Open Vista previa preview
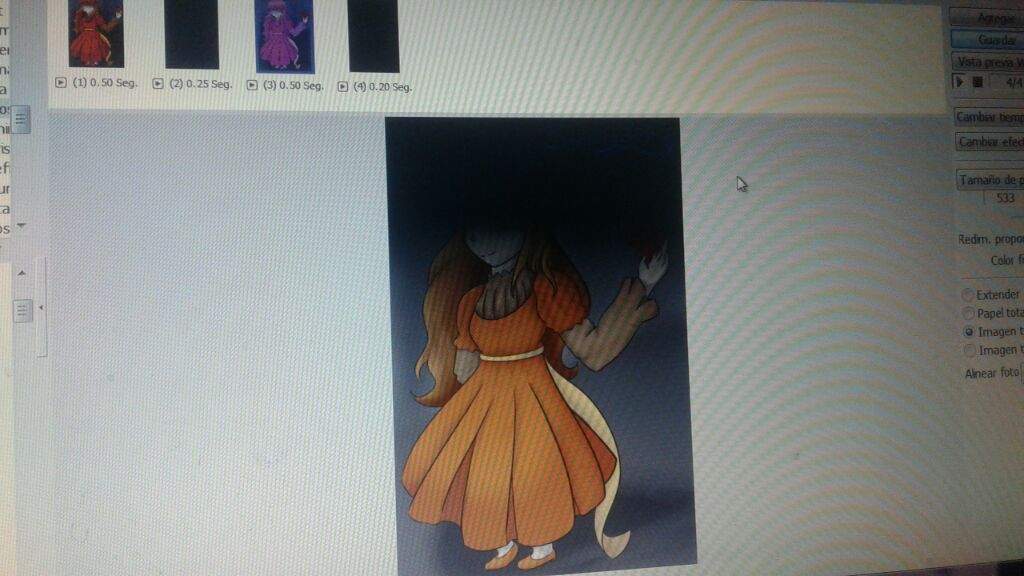 click(988, 62)
